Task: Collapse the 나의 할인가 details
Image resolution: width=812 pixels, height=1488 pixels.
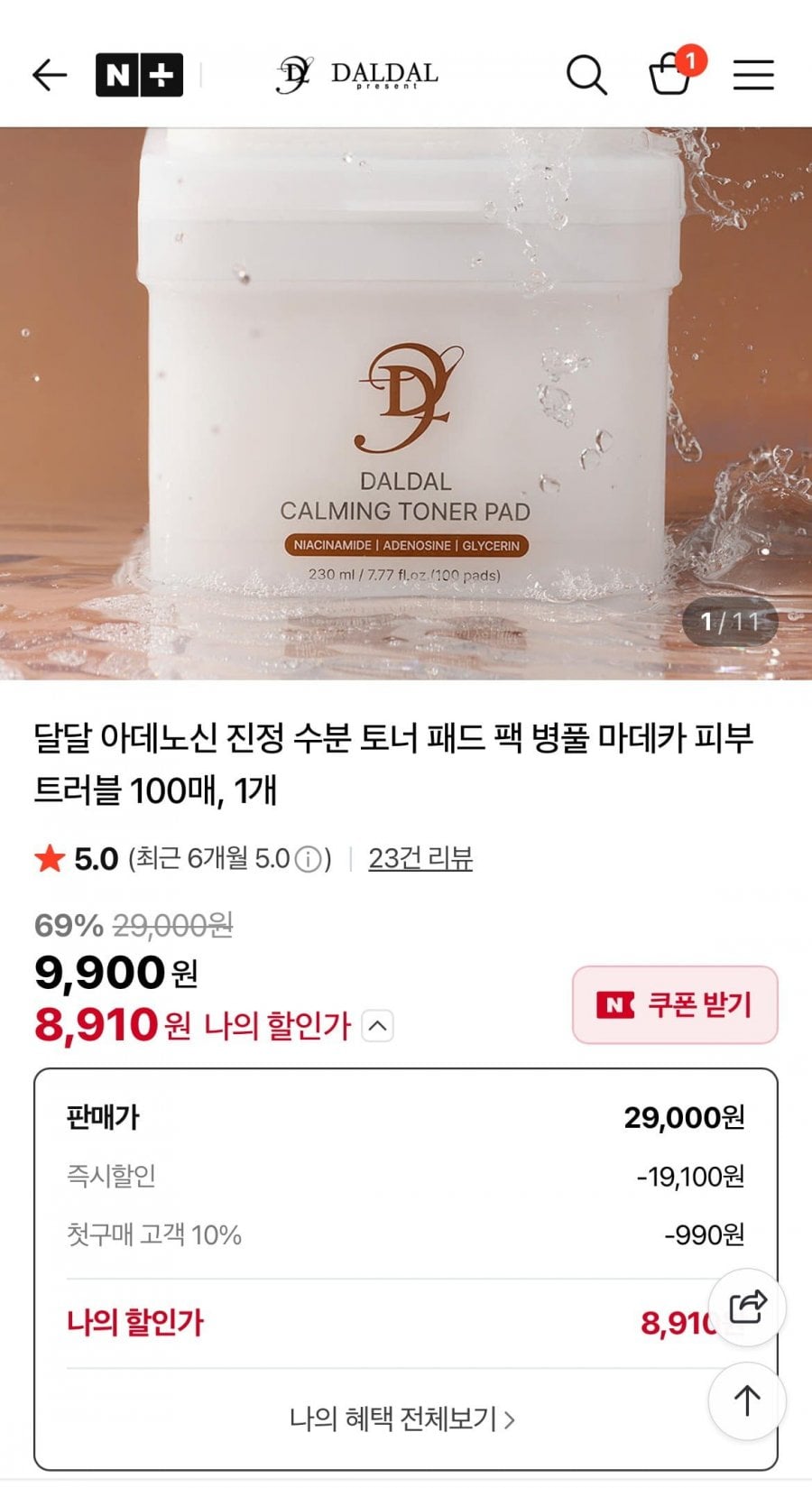Action: [x=377, y=1026]
